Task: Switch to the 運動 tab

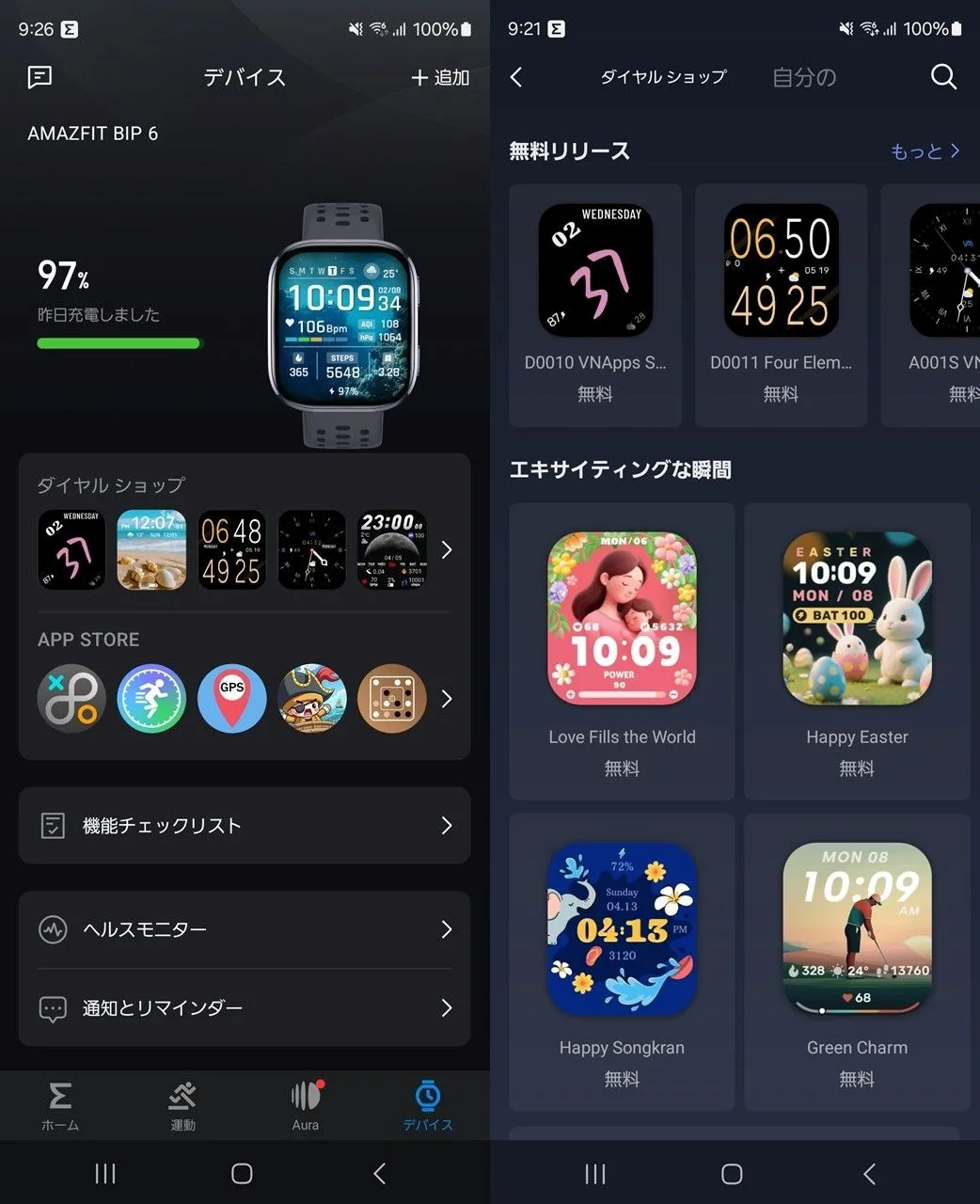Action: pos(182,1105)
